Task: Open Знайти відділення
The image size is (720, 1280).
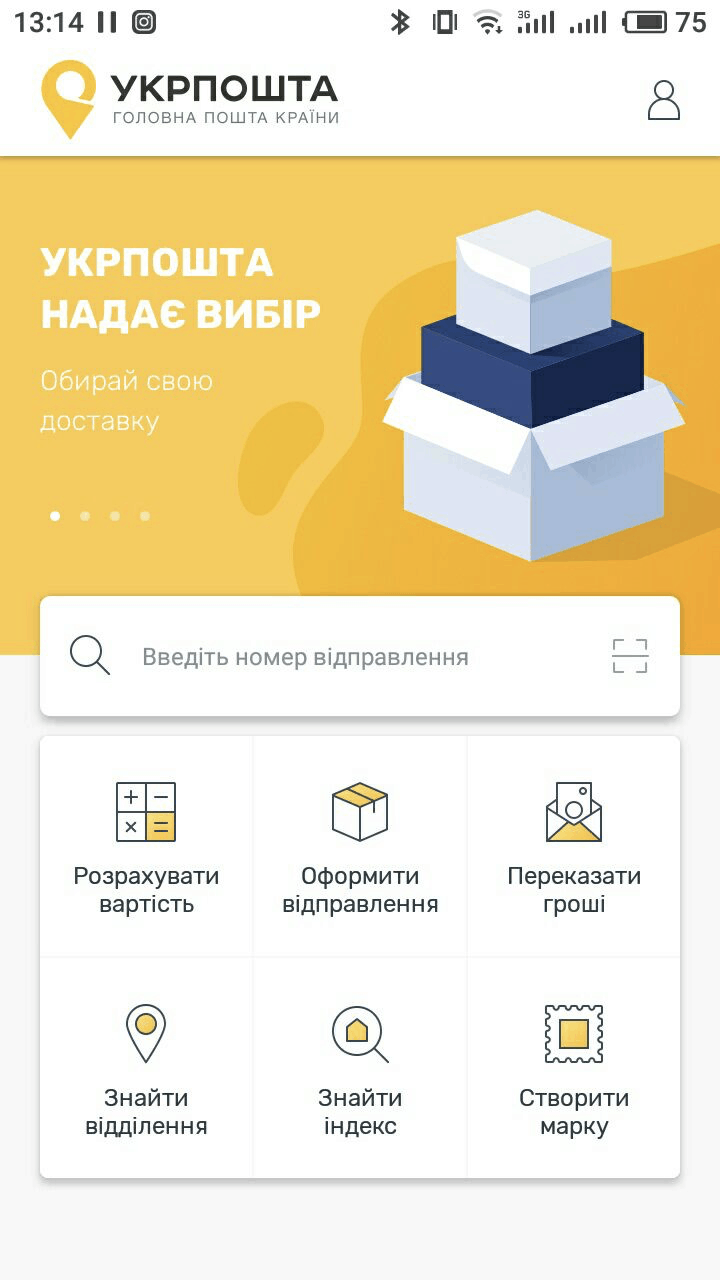Action: point(146,1068)
